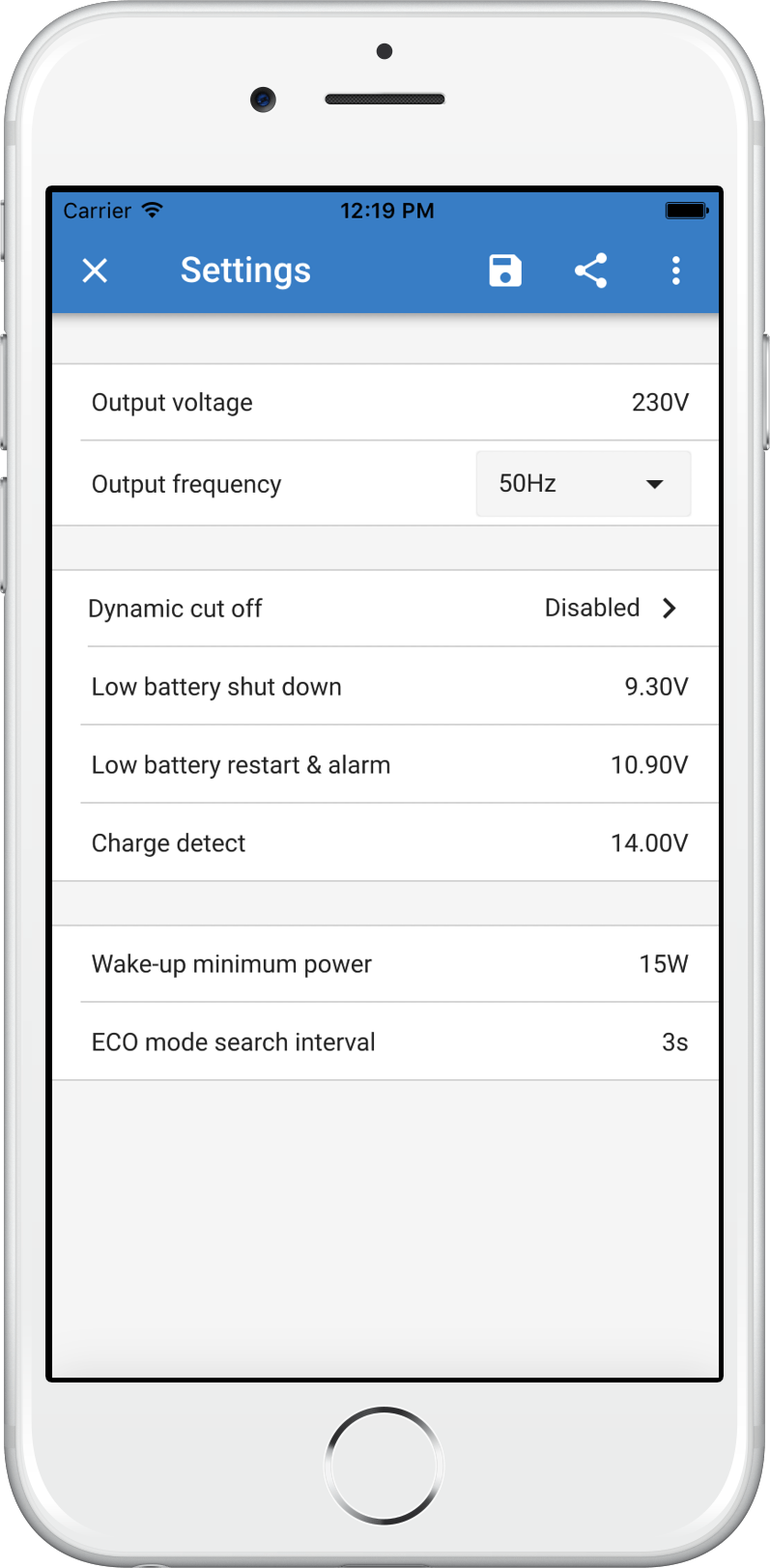Adjust Low battery restart & alarm
Screen dimensions: 770x1568
pos(386,765)
